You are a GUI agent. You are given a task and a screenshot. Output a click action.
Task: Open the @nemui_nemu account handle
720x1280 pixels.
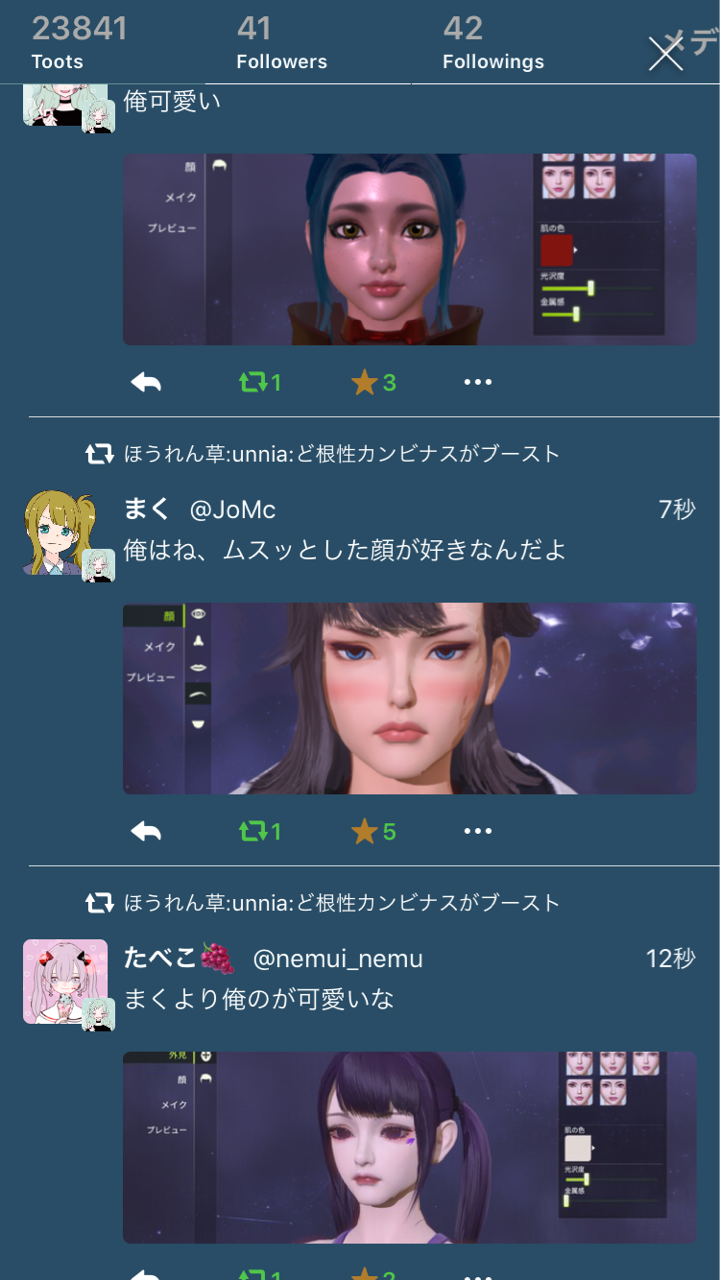pyautogui.click(x=338, y=959)
